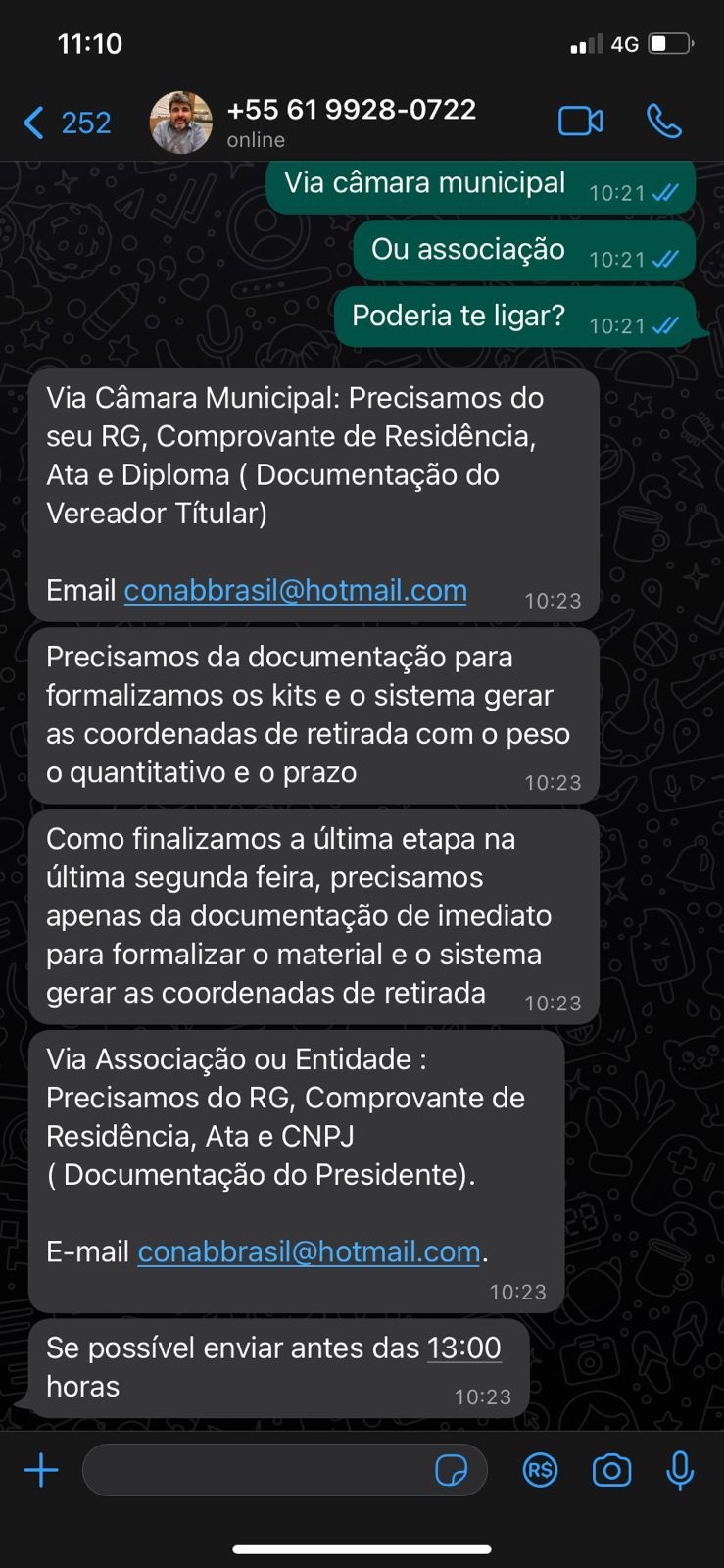The width and height of the screenshot is (724, 1568).
Task: Go back to the chats list
Action: [x=65, y=122]
